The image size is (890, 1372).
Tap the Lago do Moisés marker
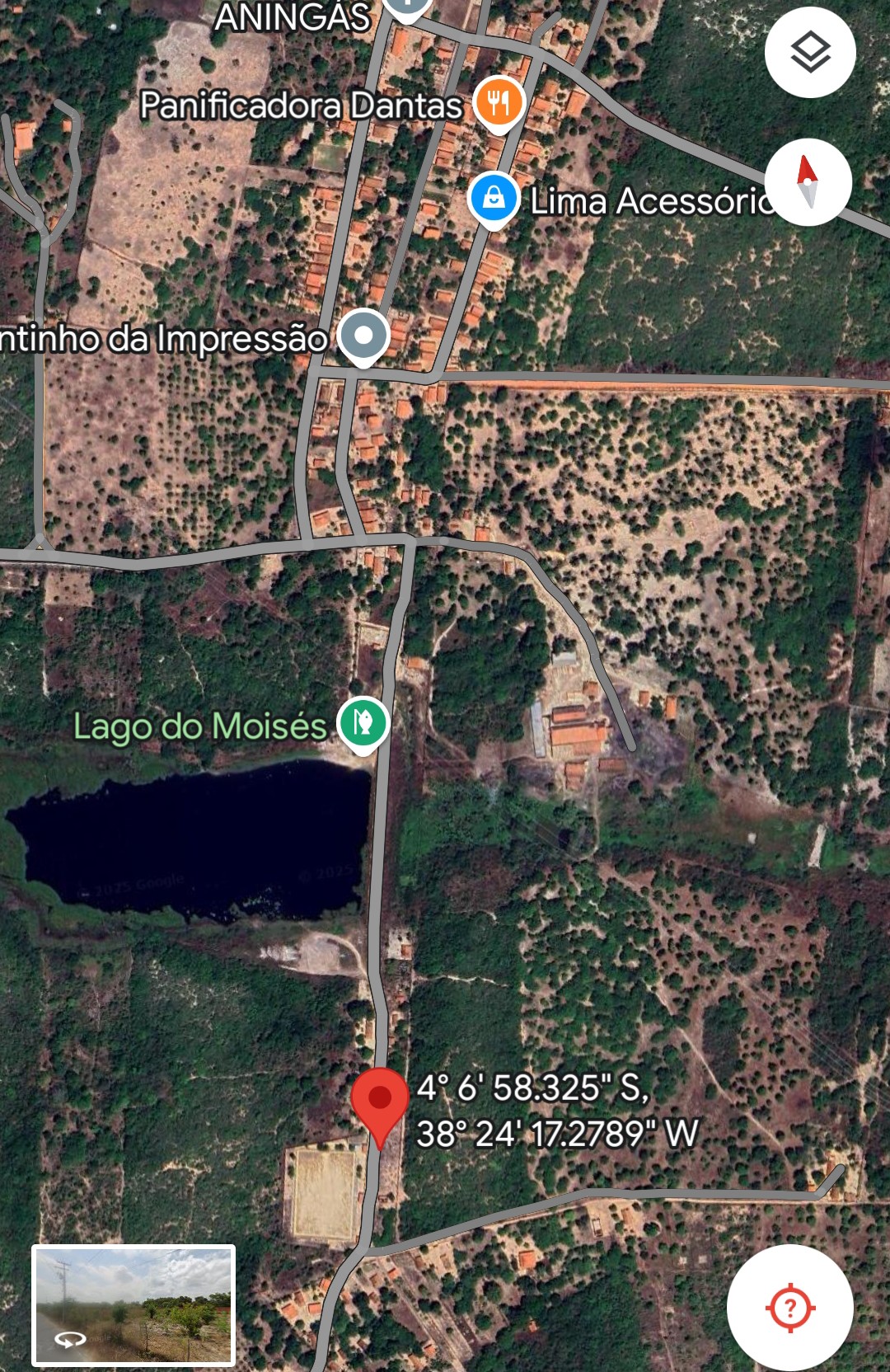tap(363, 724)
